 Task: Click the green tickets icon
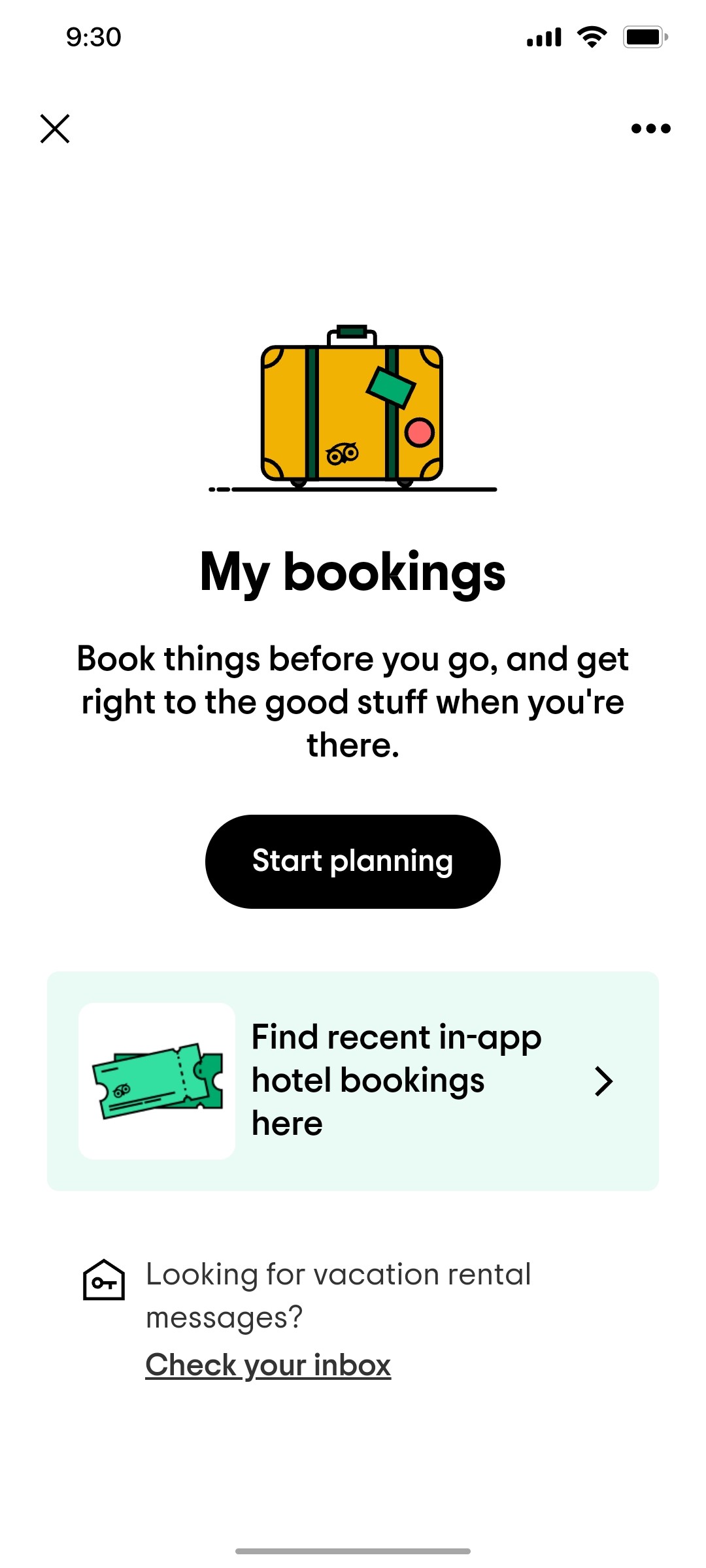(x=157, y=1080)
